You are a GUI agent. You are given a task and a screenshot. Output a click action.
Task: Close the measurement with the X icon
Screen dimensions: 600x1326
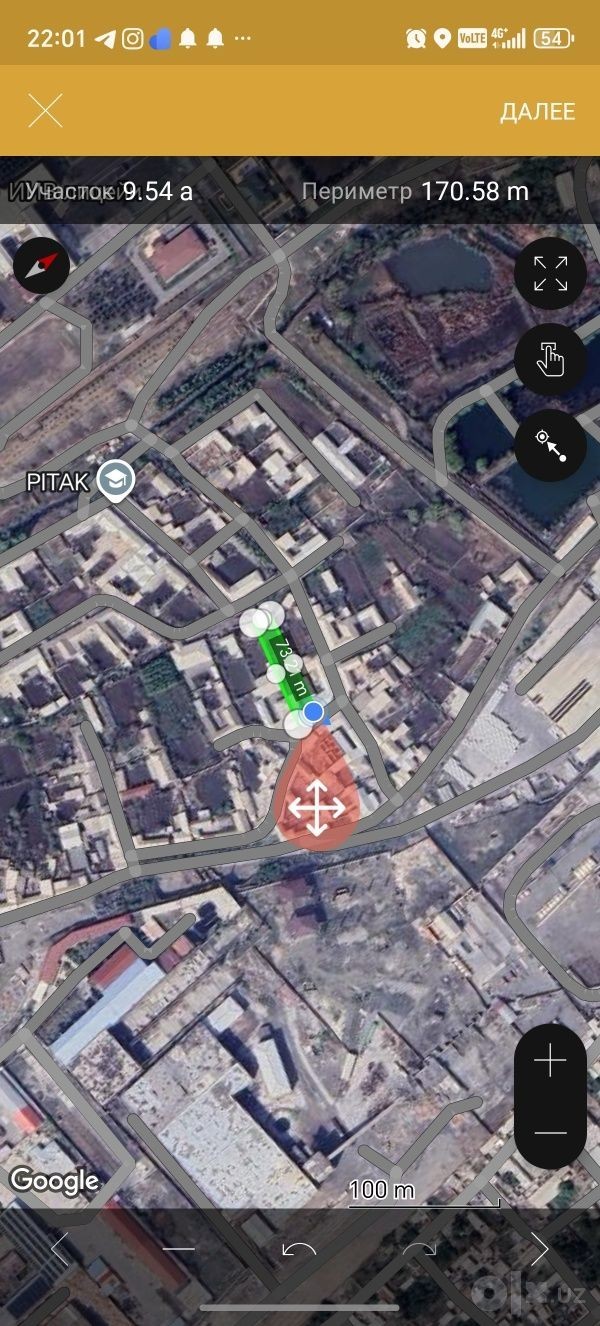tap(45, 111)
